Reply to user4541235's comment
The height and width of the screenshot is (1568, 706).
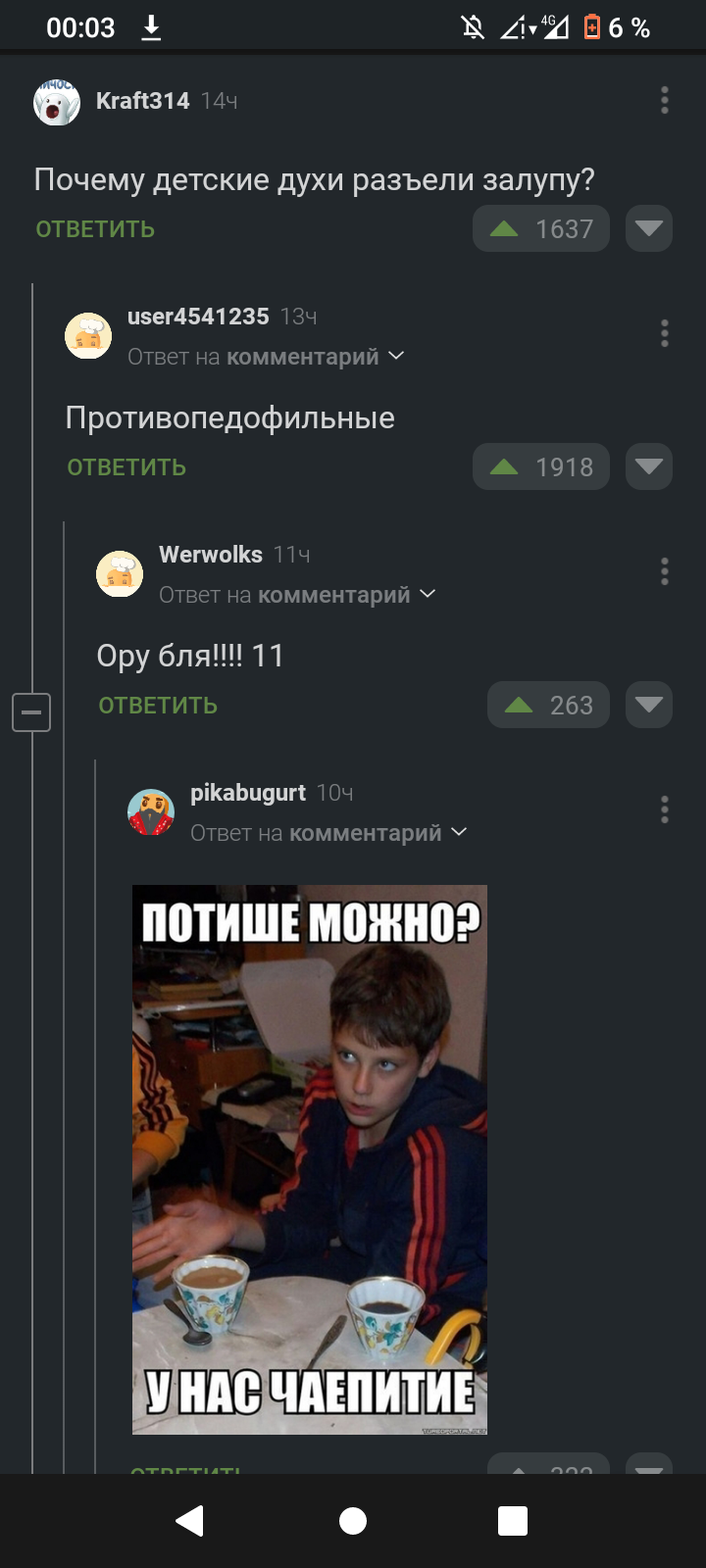tap(126, 467)
